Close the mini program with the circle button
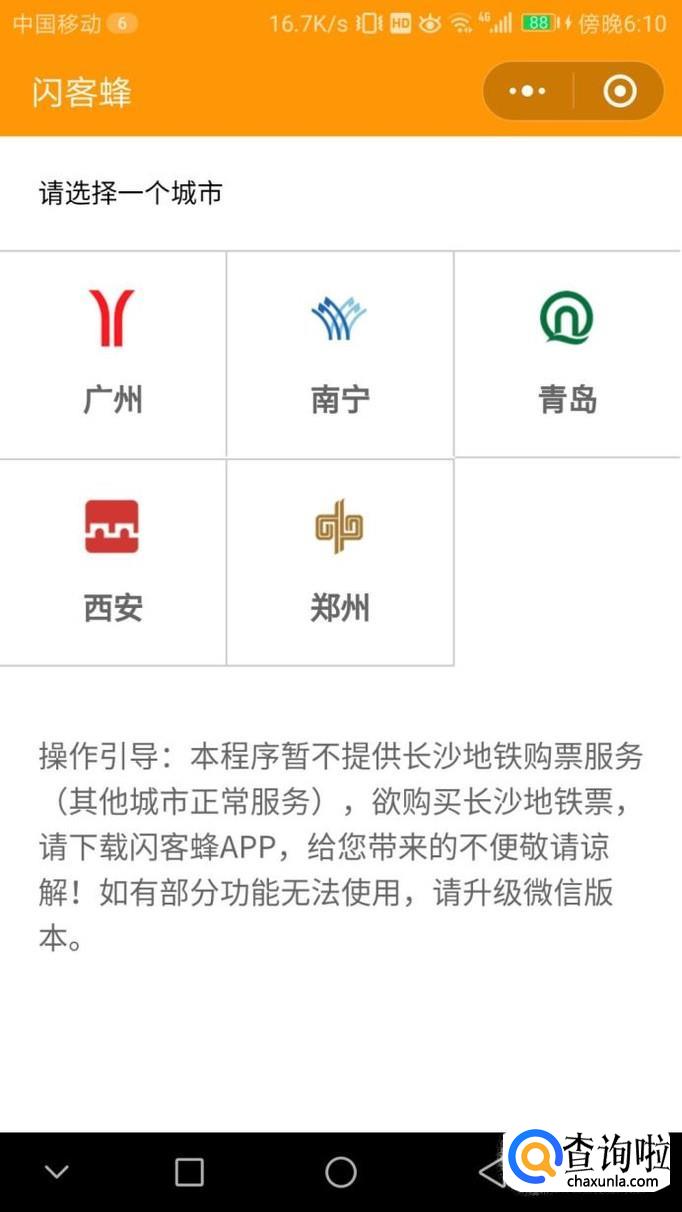Viewport: 682px width, 1212px height. point(620,92)
